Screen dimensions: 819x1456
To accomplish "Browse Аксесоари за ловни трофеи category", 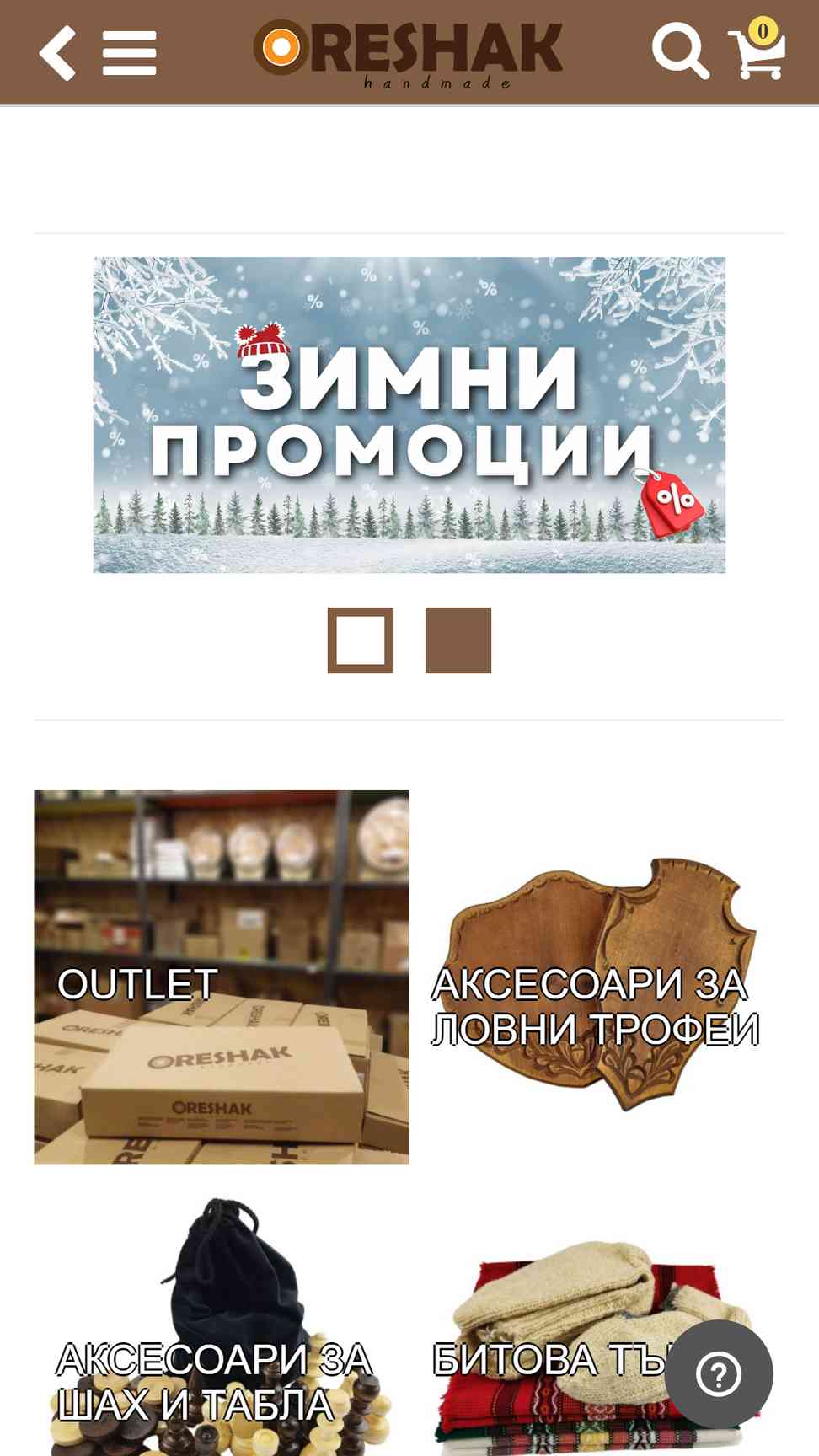I will point(597,977).
